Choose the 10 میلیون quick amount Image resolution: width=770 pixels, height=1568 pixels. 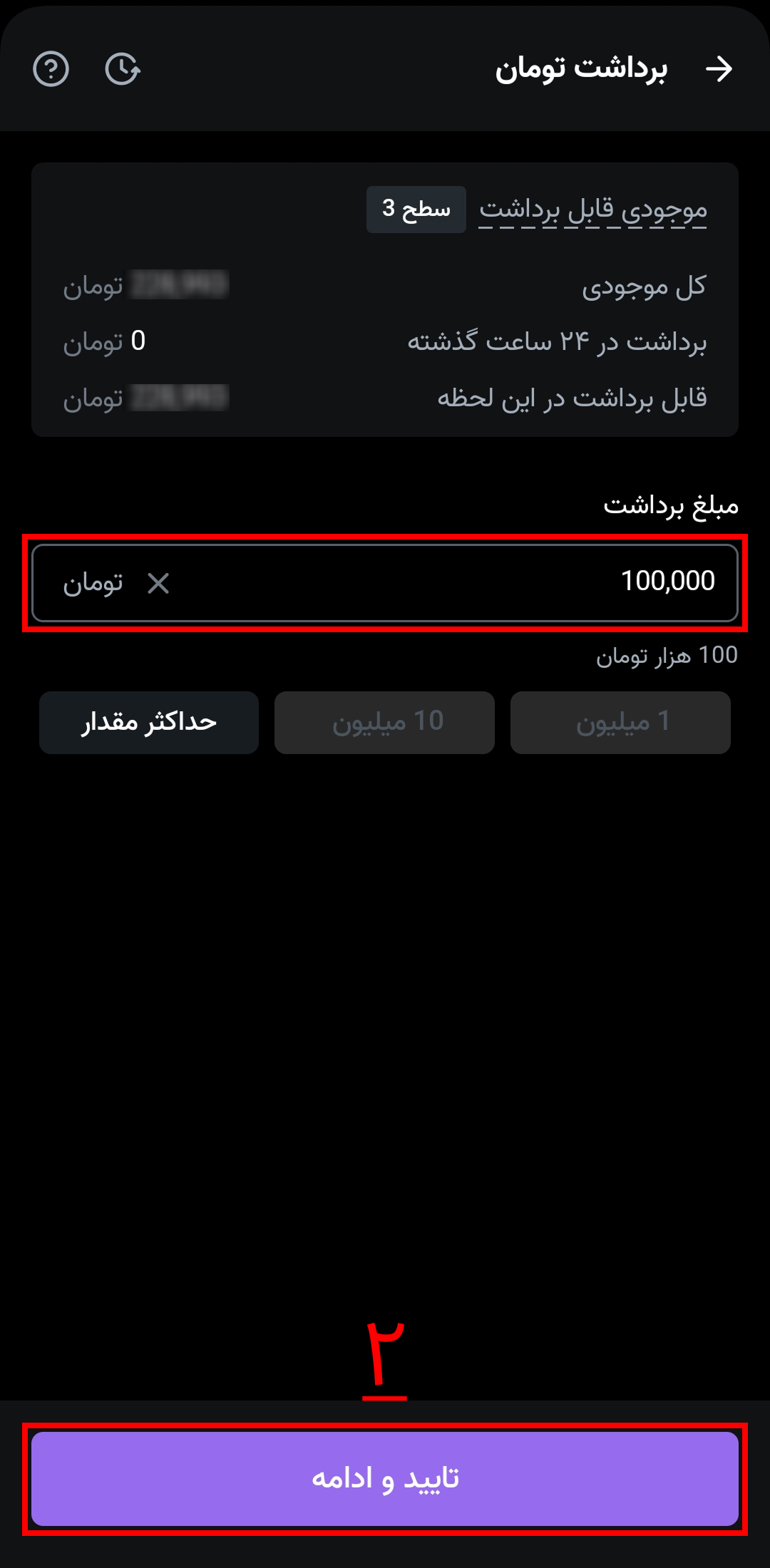385,722
